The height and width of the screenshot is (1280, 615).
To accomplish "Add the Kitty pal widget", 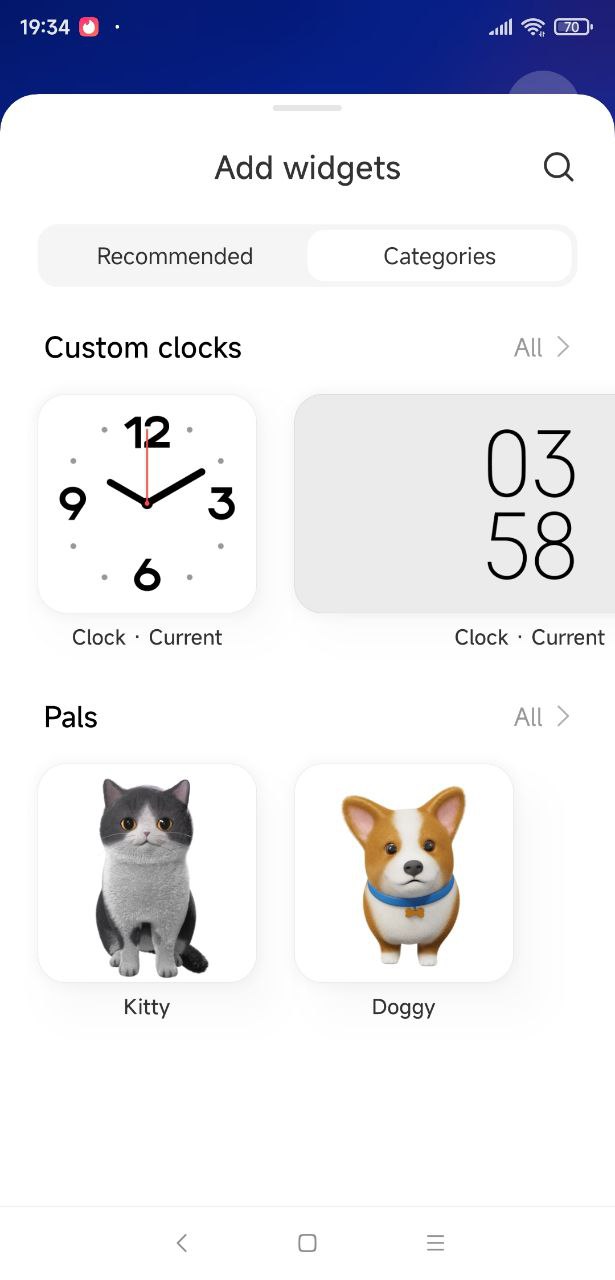I will (147, 873).
